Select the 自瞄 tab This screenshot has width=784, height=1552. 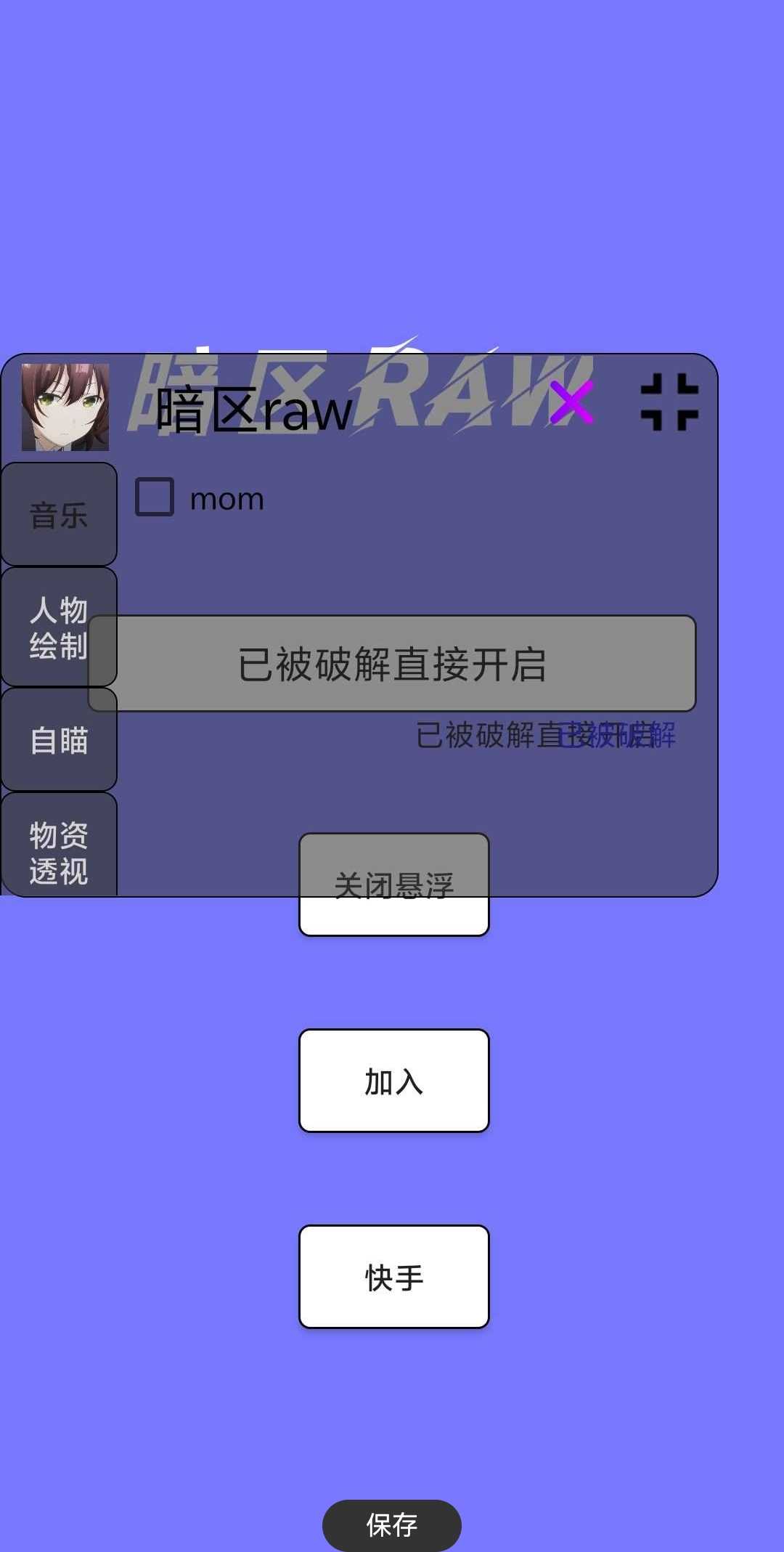point(58,740)
